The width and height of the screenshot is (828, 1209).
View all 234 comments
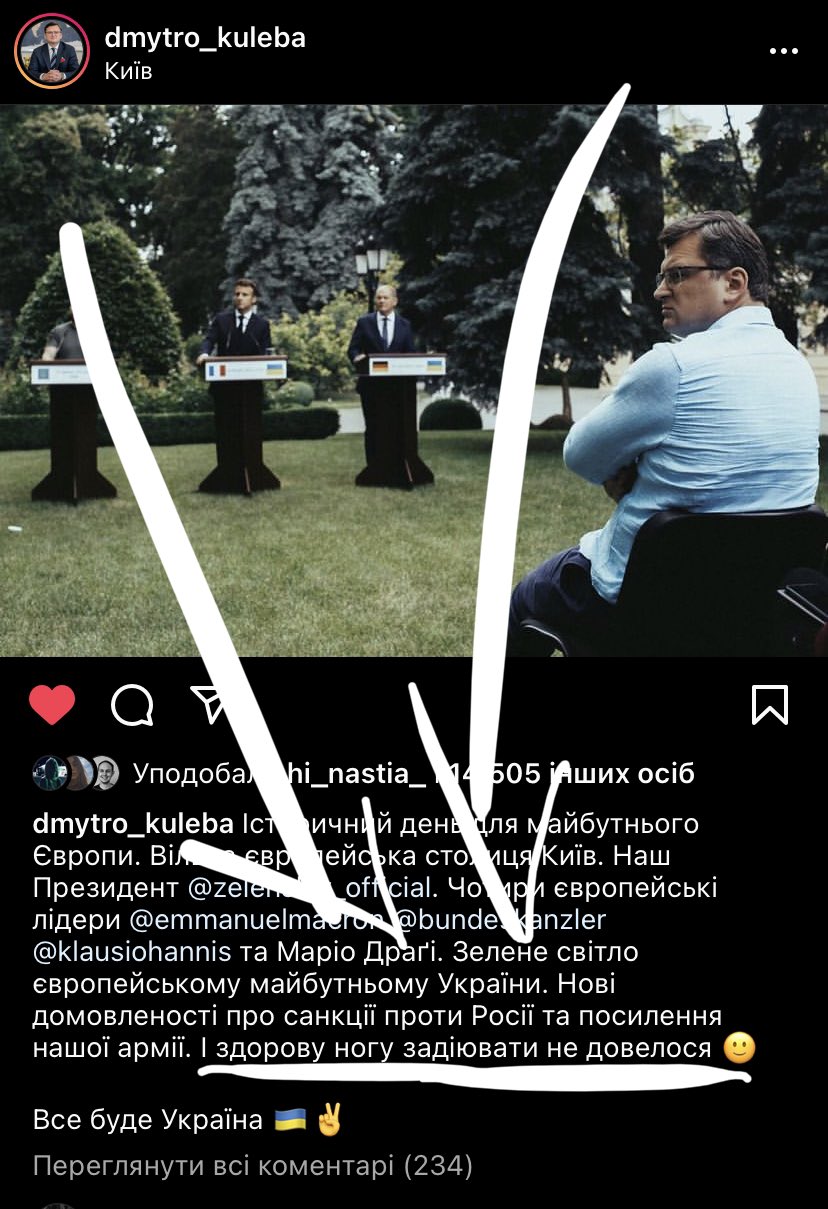pos(252,1166)
